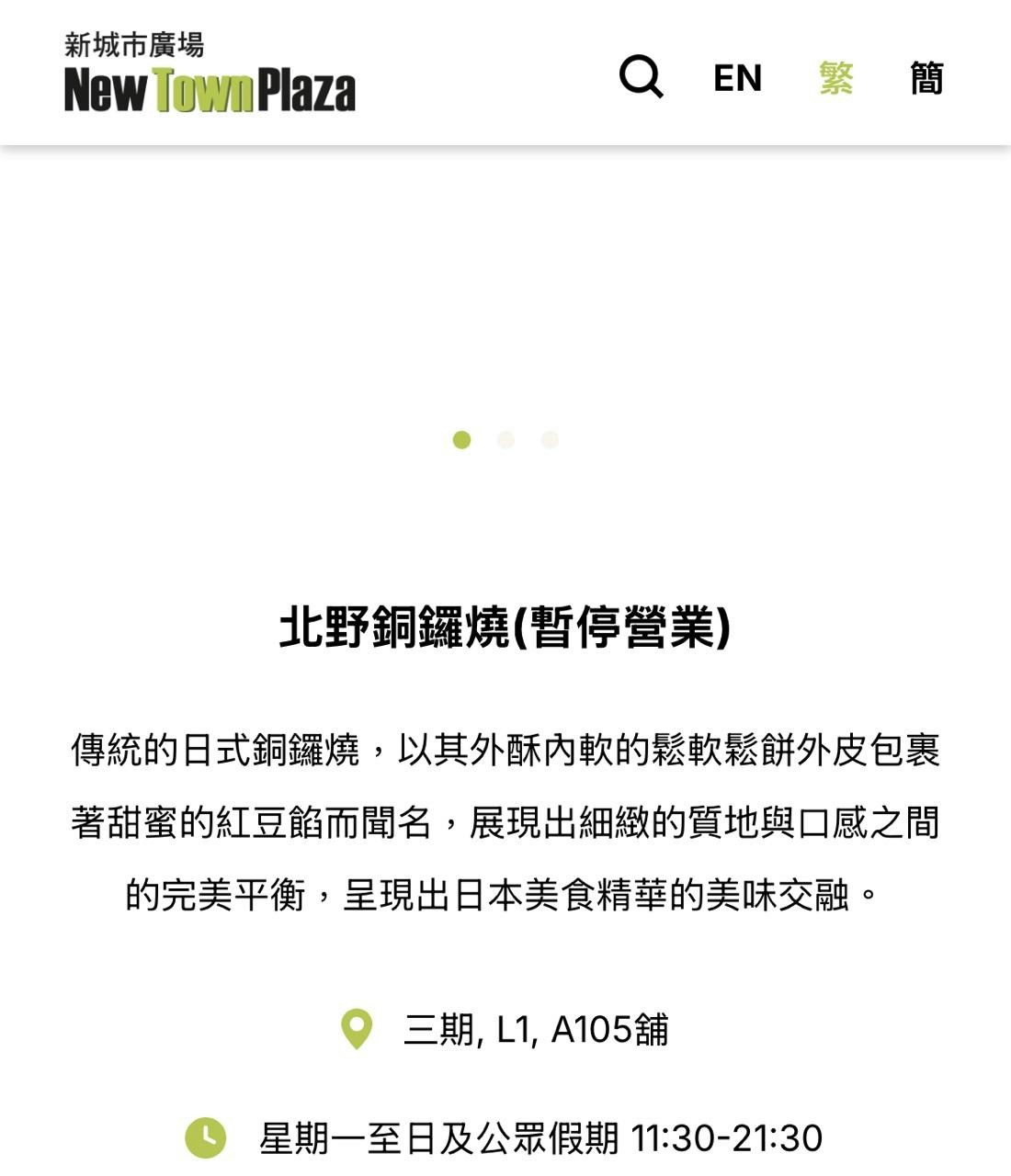Open the search magnifier icon

tap(641, 76)
